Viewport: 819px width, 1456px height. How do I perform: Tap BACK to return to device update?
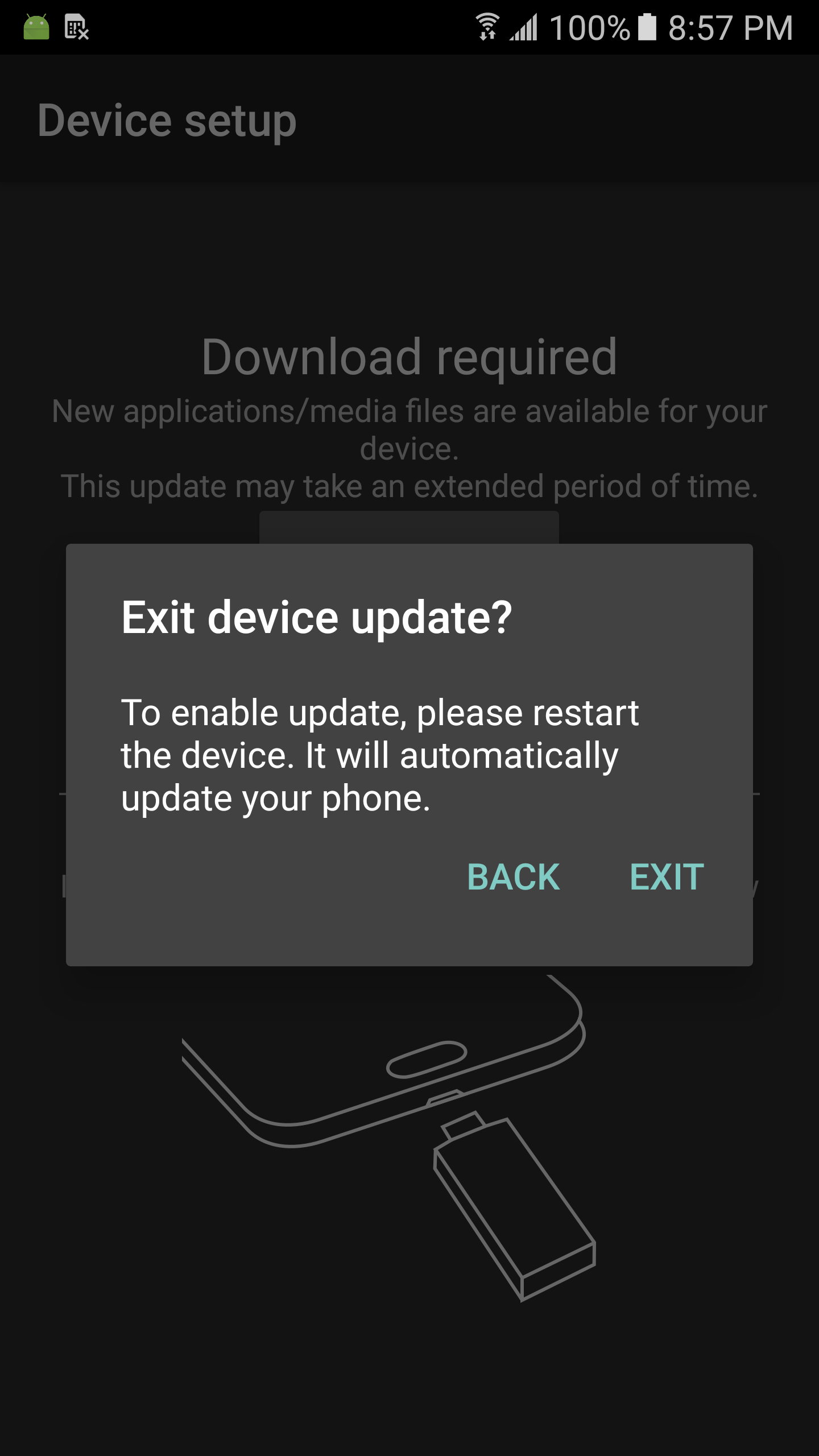[513, 876]
